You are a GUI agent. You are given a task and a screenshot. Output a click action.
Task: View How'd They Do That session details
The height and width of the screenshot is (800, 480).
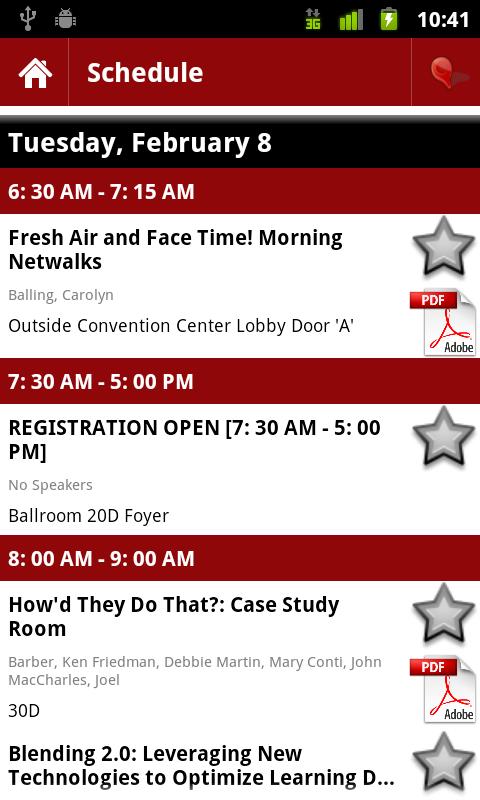point(204,654)
